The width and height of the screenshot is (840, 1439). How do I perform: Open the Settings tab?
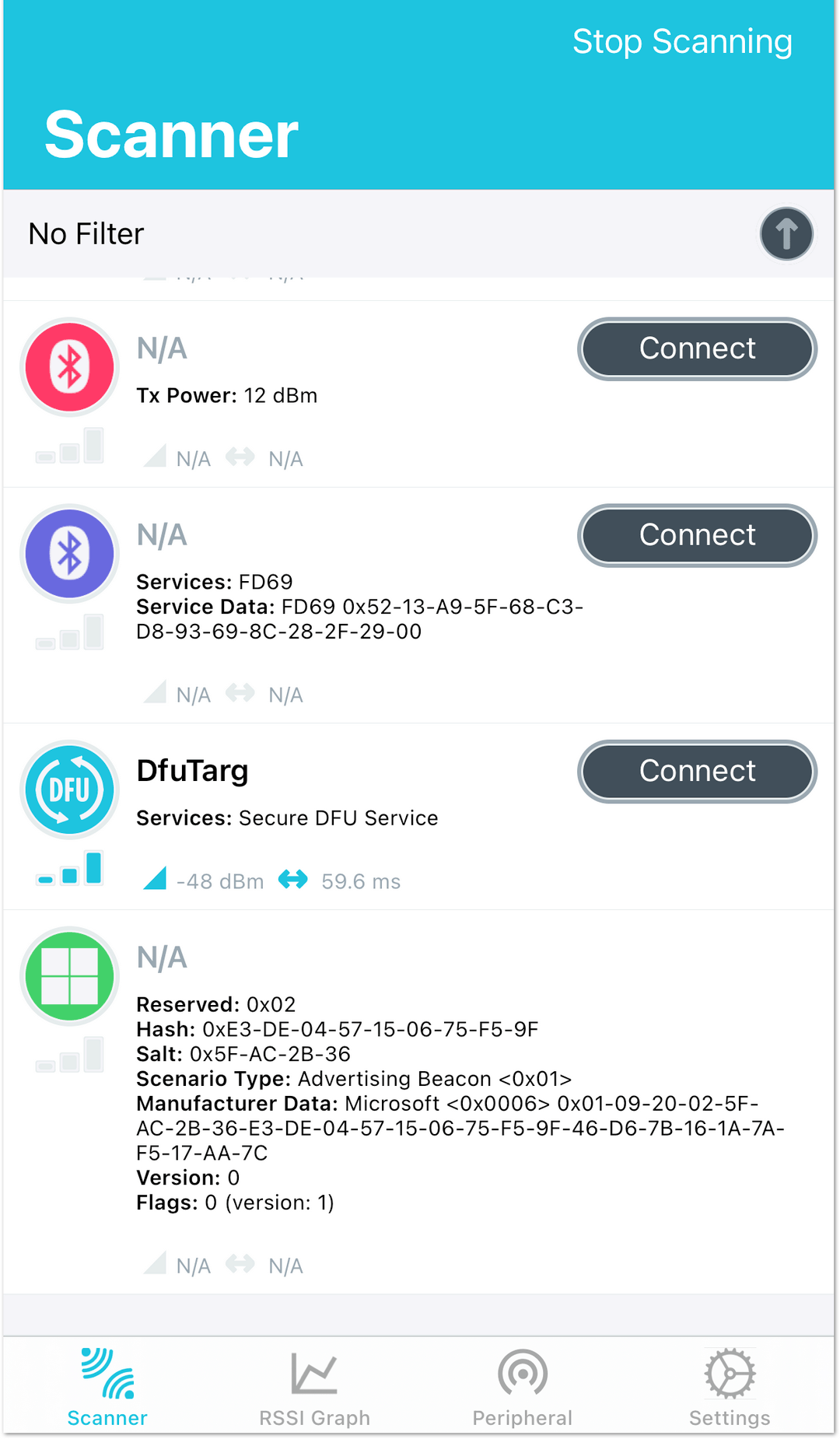(730, 1388)
